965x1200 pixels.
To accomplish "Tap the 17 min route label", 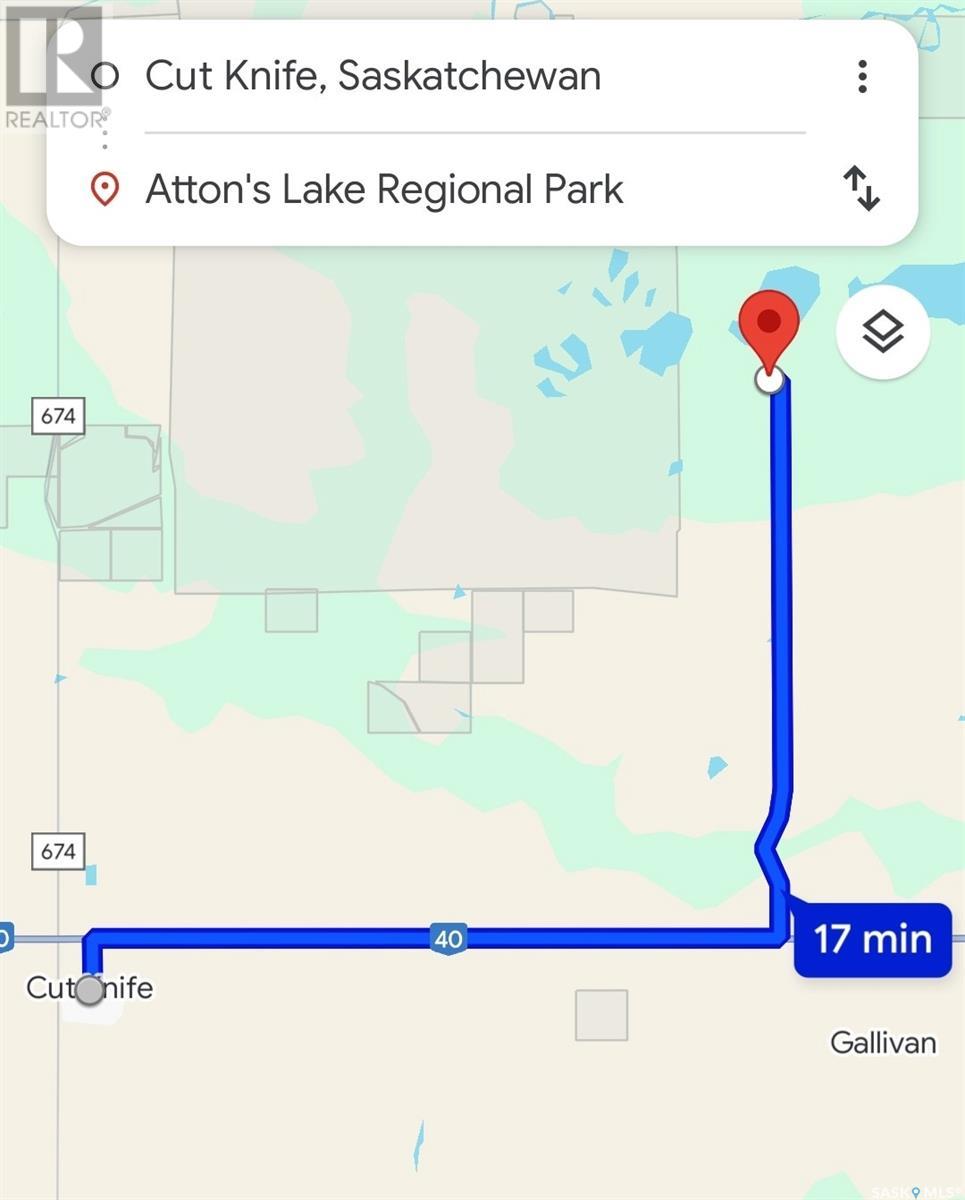I will (872, 940).
